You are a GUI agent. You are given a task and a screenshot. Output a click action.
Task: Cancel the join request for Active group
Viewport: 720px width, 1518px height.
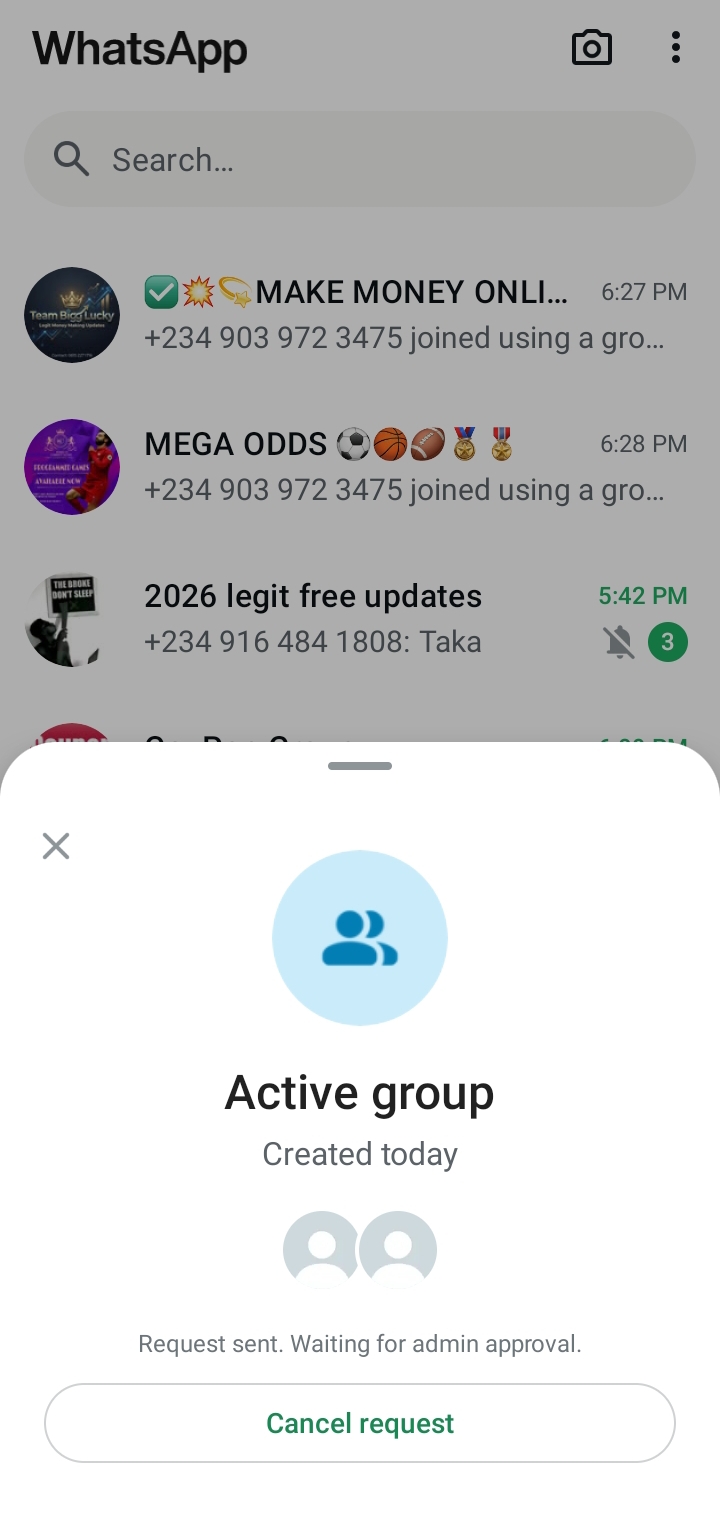pyautogui.click(x=360, y=1423)
